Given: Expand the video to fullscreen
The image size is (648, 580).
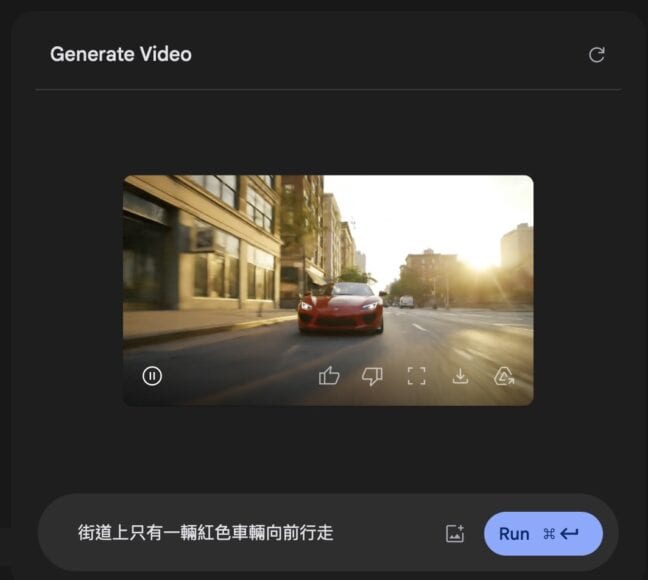Looking at the screenshot, I should pos(417,376).
